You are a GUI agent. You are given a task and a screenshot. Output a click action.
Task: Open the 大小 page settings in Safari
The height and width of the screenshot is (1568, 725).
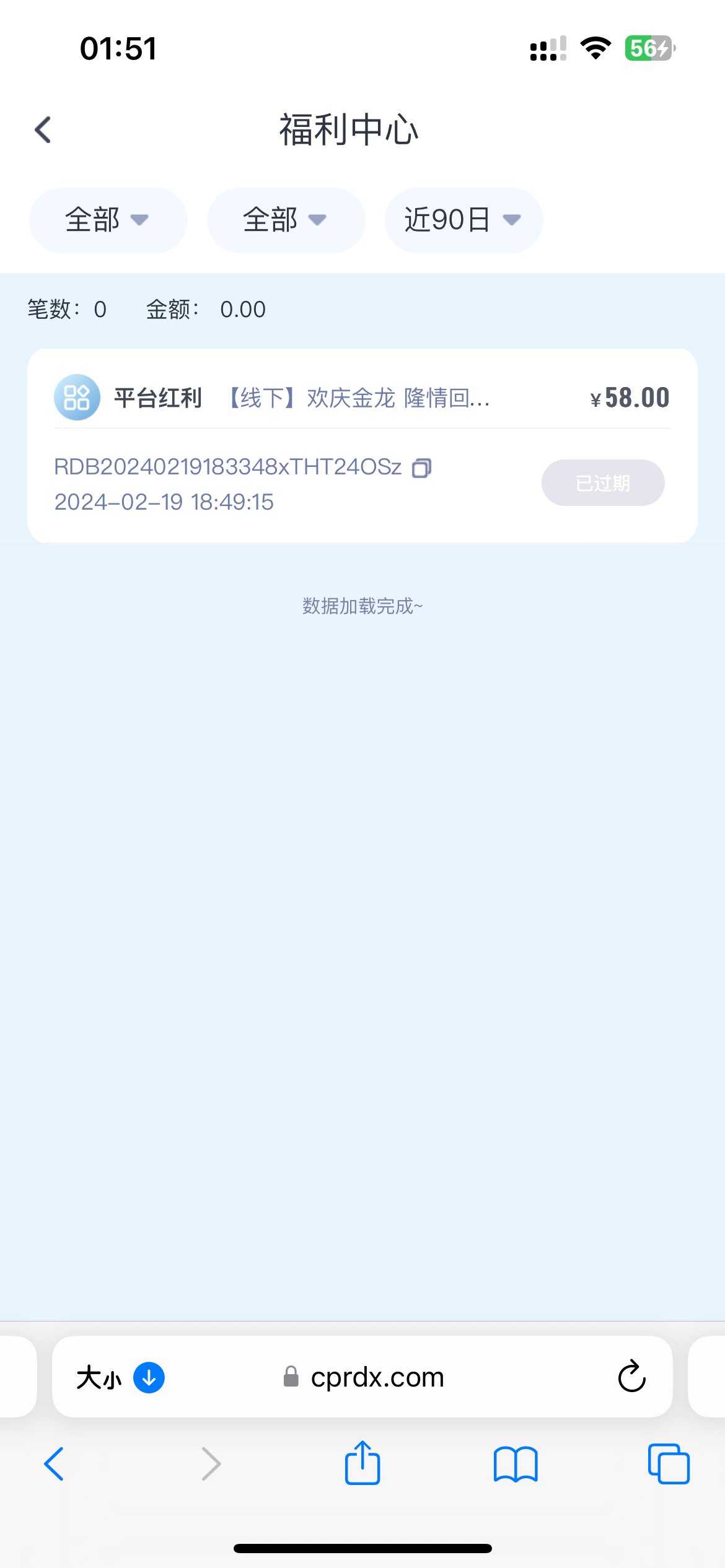(99, 1378)
